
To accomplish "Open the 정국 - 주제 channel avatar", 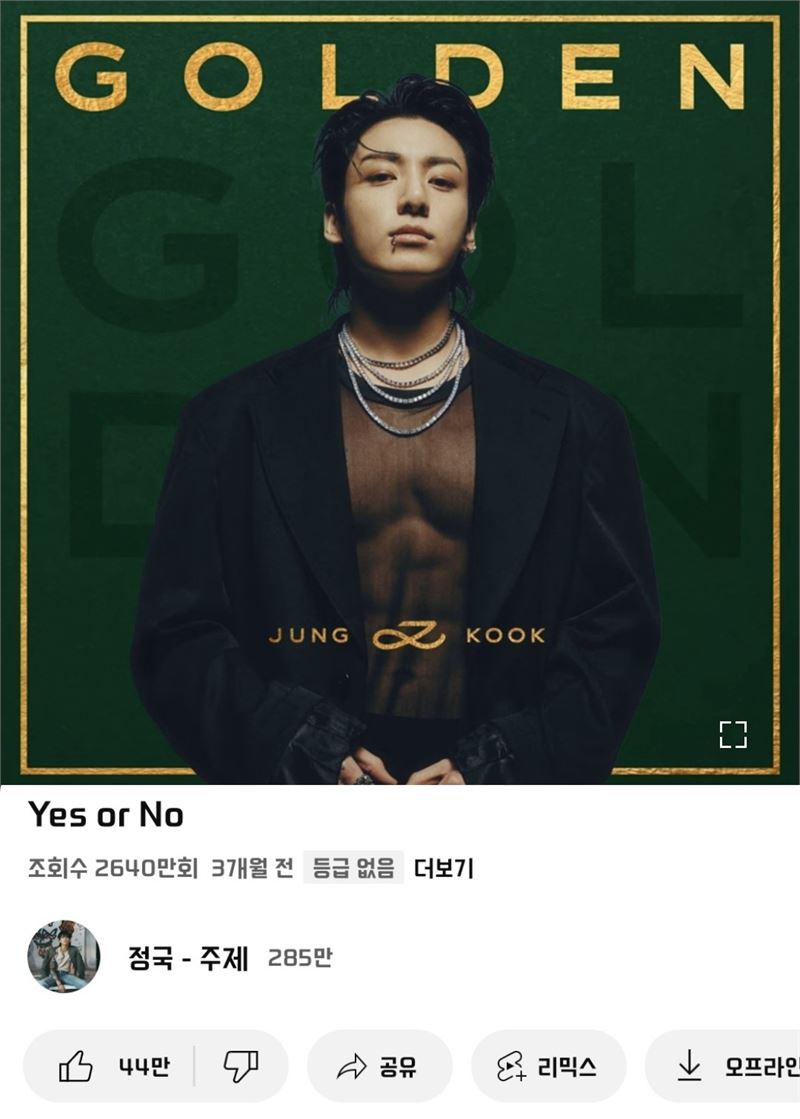I will [x=64, y=957].
